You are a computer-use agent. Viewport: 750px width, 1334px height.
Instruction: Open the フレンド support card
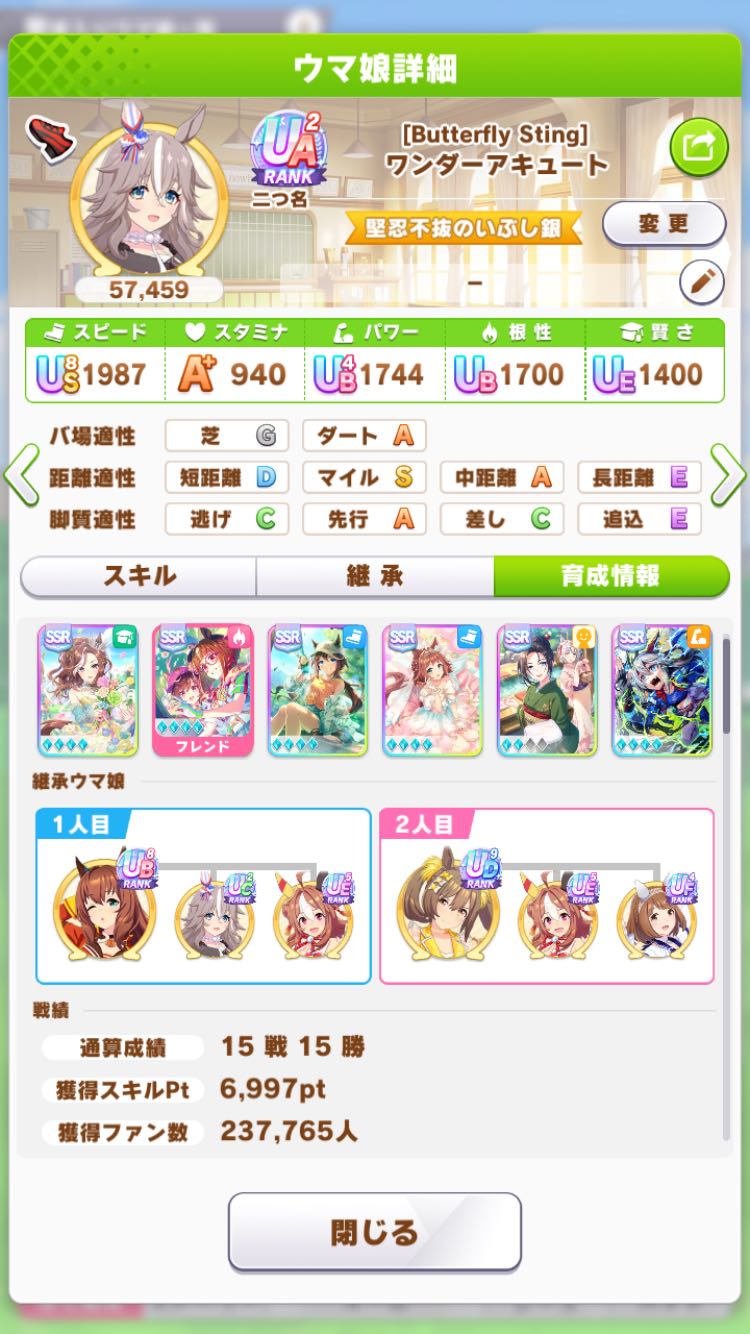[x=203, y=690]
